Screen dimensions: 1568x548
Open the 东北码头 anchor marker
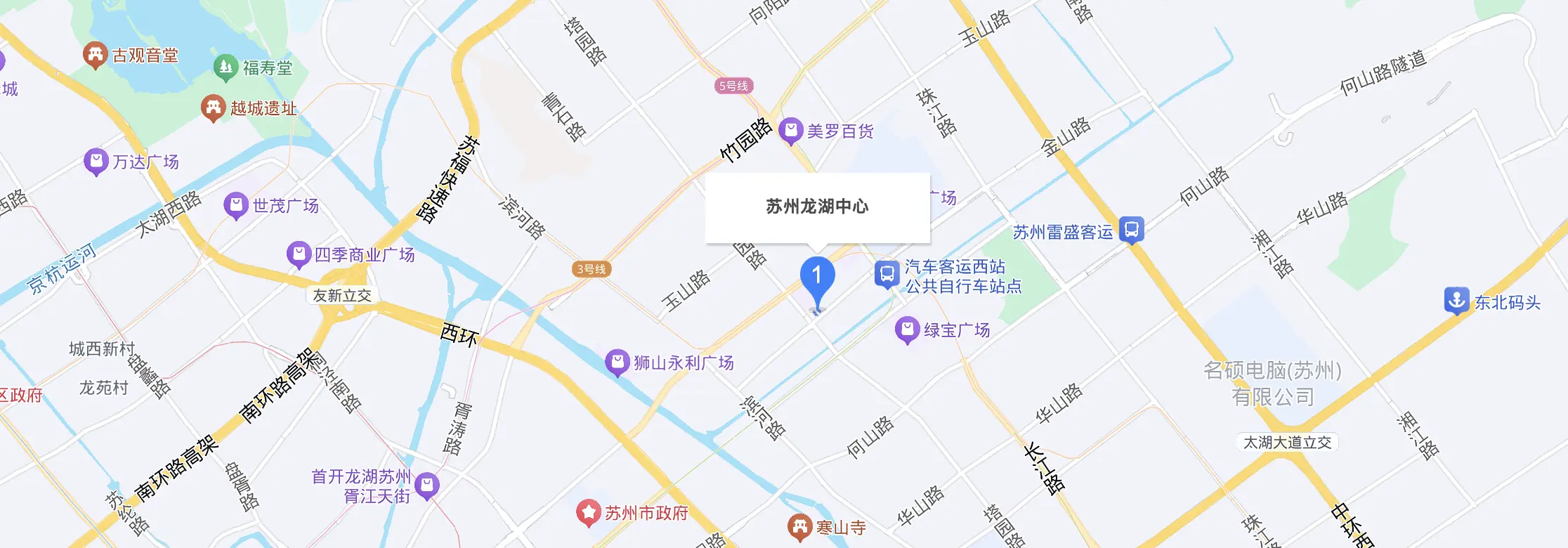[x=1456, y=301]
